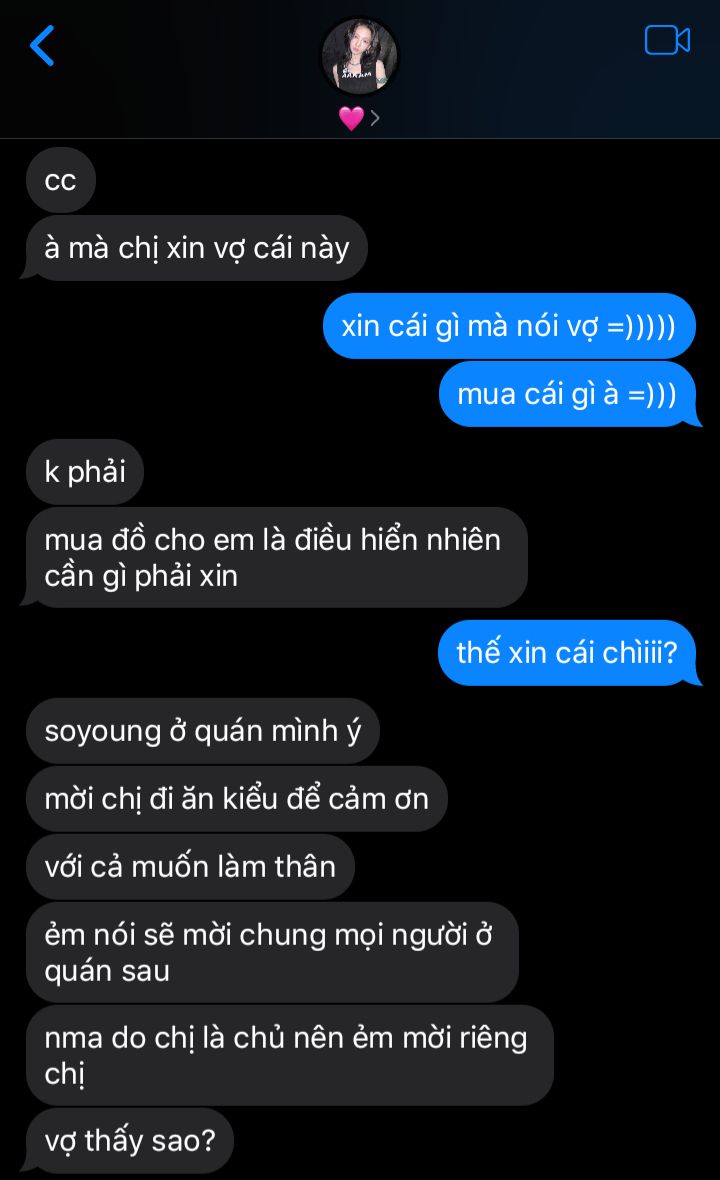The image size is (720, 1180).
Task: Go back to the messages list
Action: point(42,46)
